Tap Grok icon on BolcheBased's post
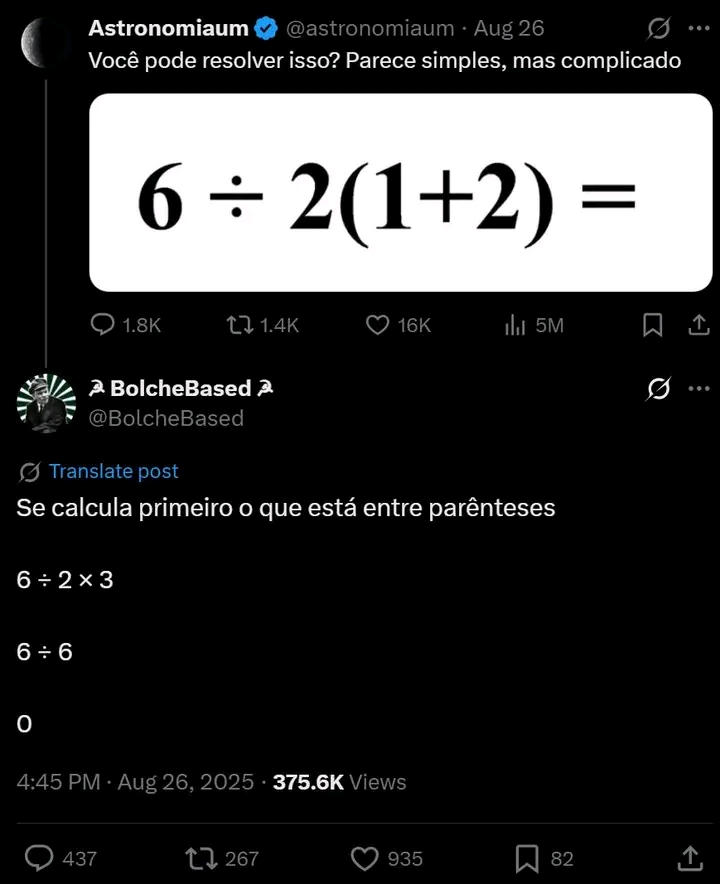The image size is (720, 884). click(659, 389)
